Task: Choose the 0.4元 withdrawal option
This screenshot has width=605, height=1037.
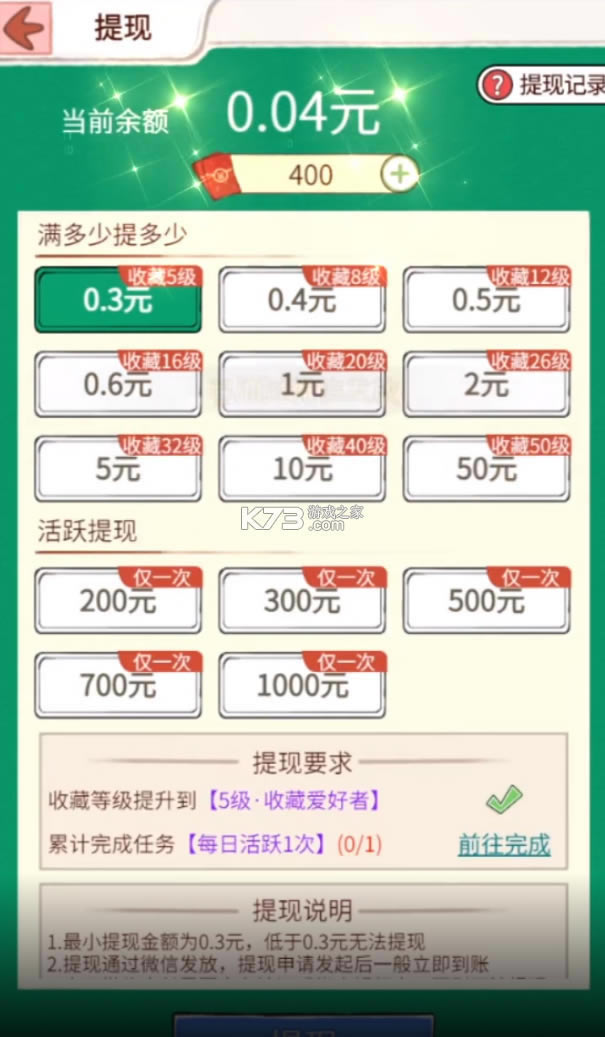Action: click(x=302, y=300)
